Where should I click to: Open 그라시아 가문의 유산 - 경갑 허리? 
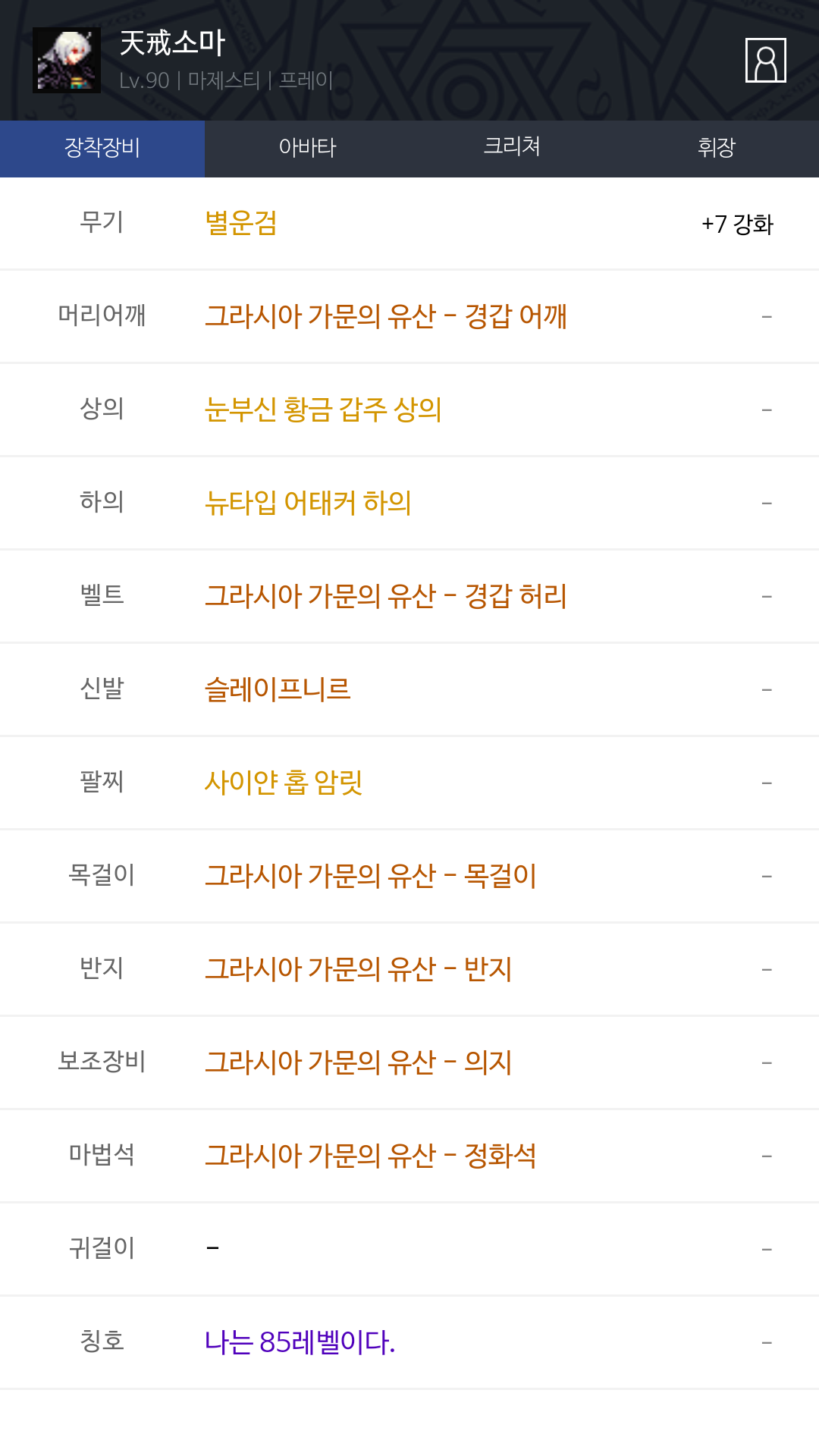[x=386, y=596]
